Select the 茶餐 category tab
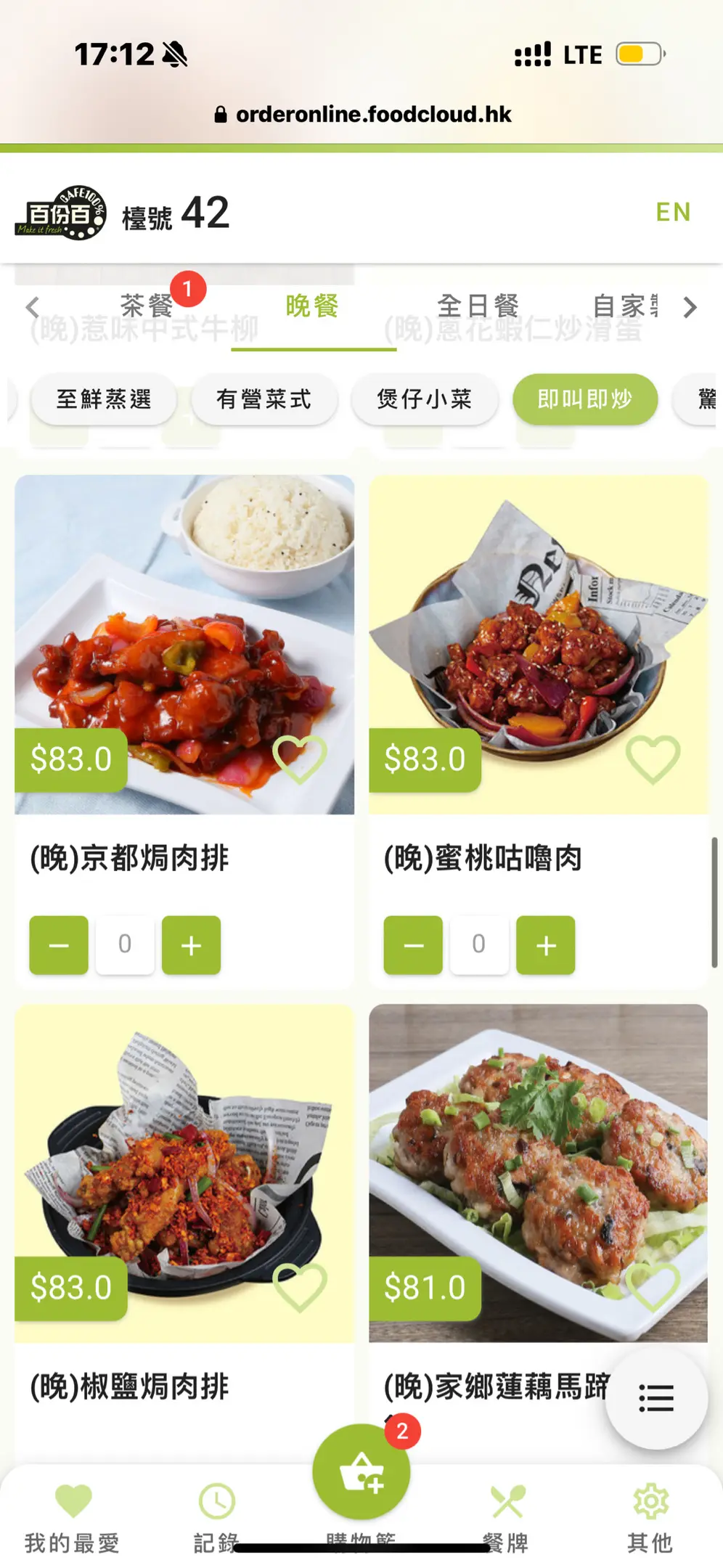Screen dimensions: 723x1568 [x=147, y=306]
